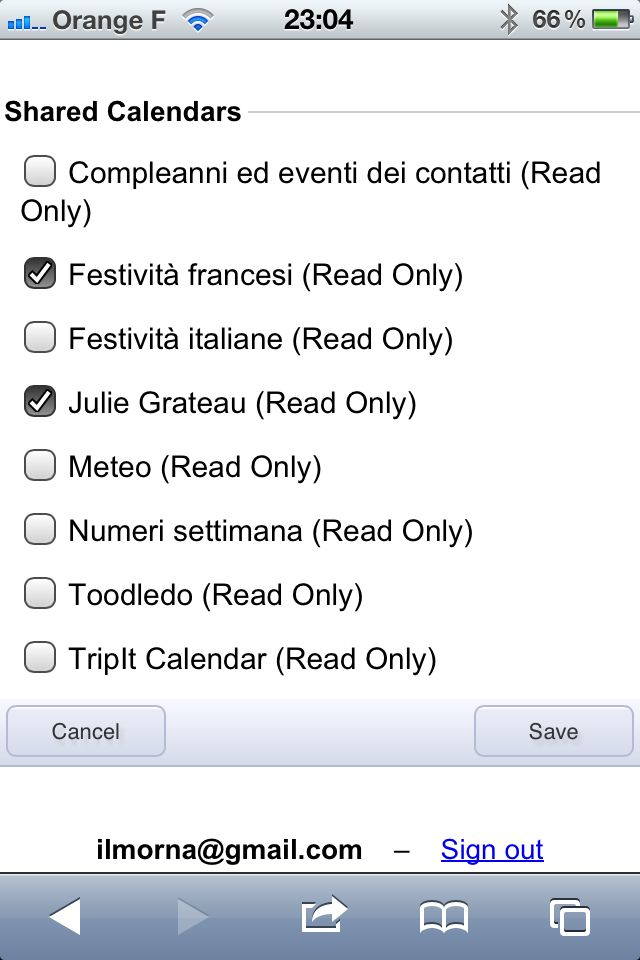Viewport: 640px width, 960px height.
Task: Check the TripIt Calendar box
Action: click(x=40, y=658)
